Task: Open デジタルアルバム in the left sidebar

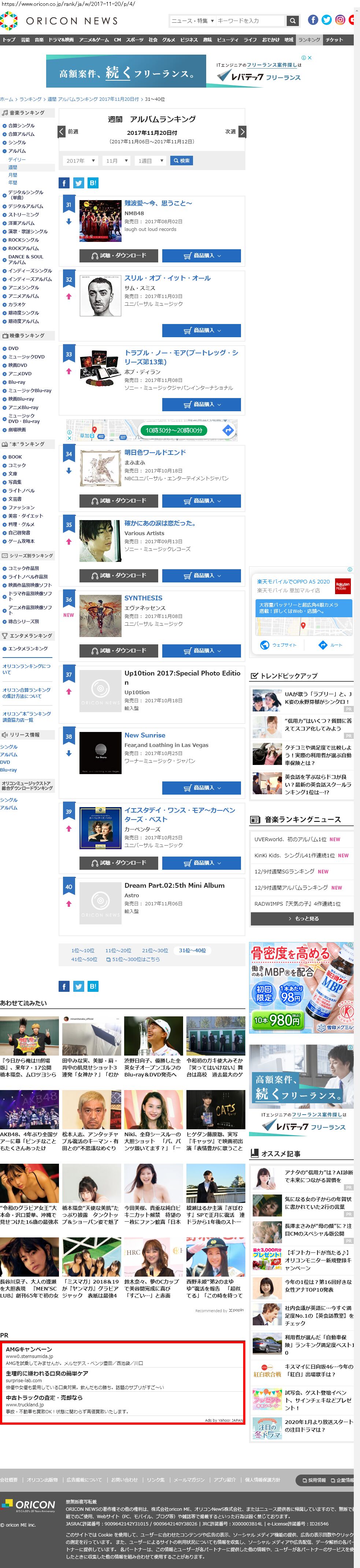Action: (26, 206)
